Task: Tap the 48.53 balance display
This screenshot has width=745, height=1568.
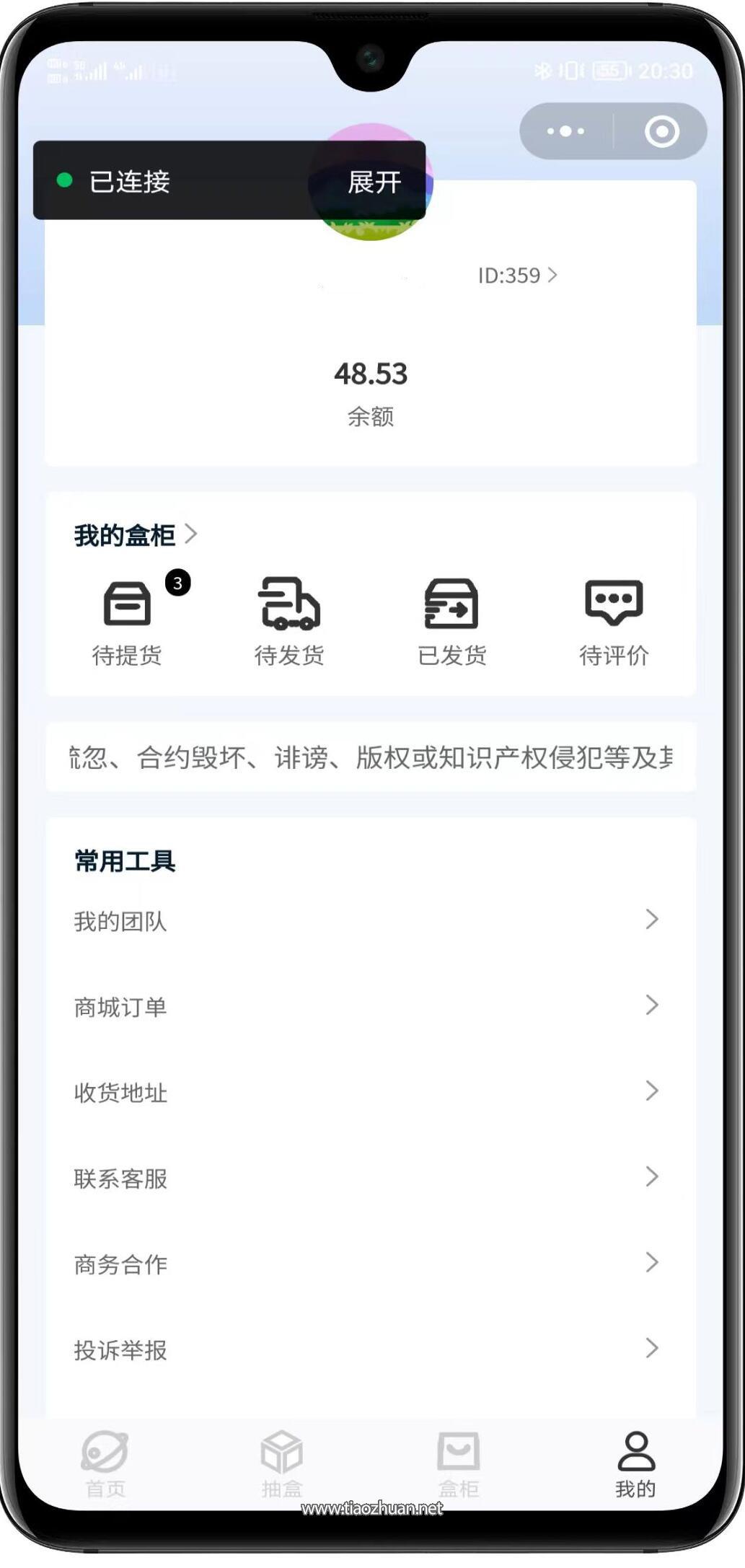Action: pos(372,374)
